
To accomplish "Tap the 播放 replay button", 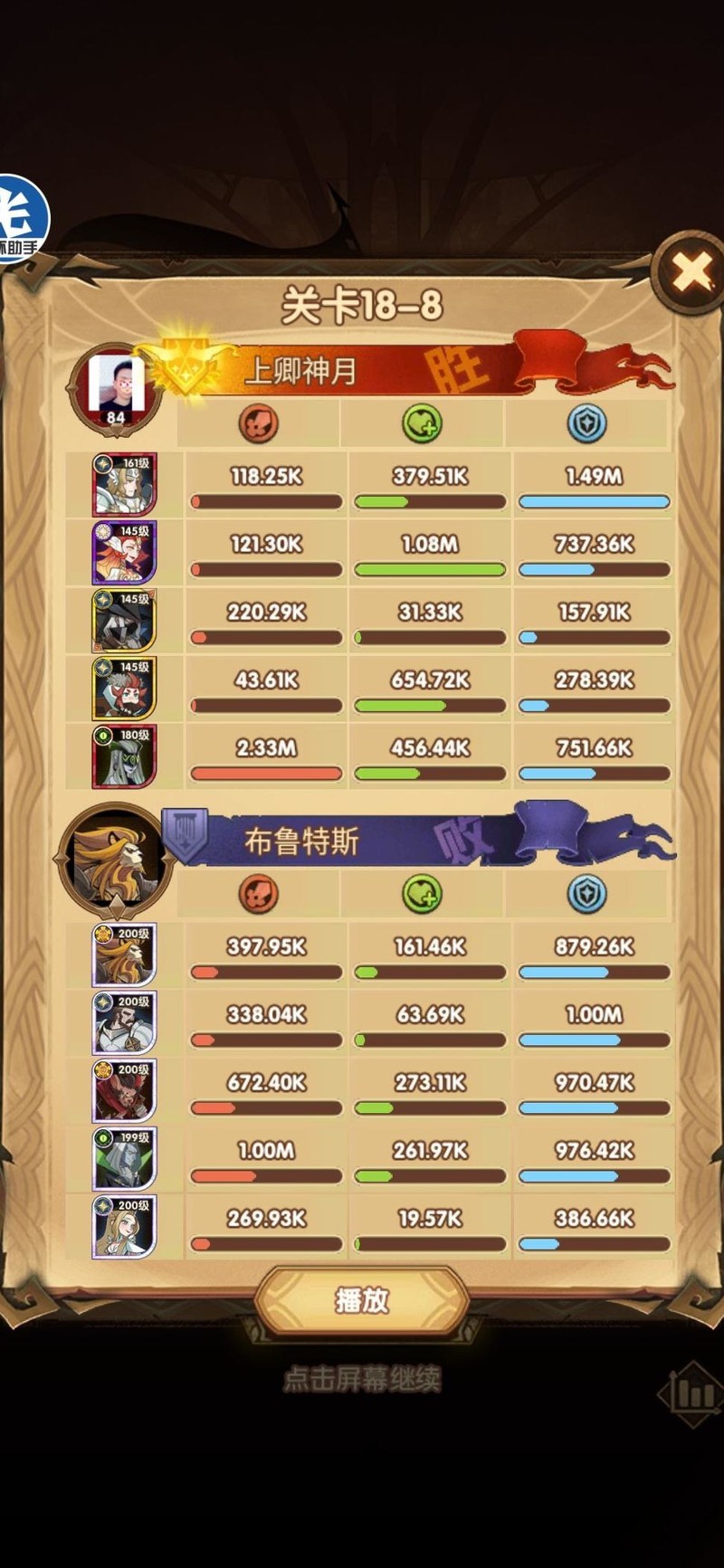I will 362,1300.
